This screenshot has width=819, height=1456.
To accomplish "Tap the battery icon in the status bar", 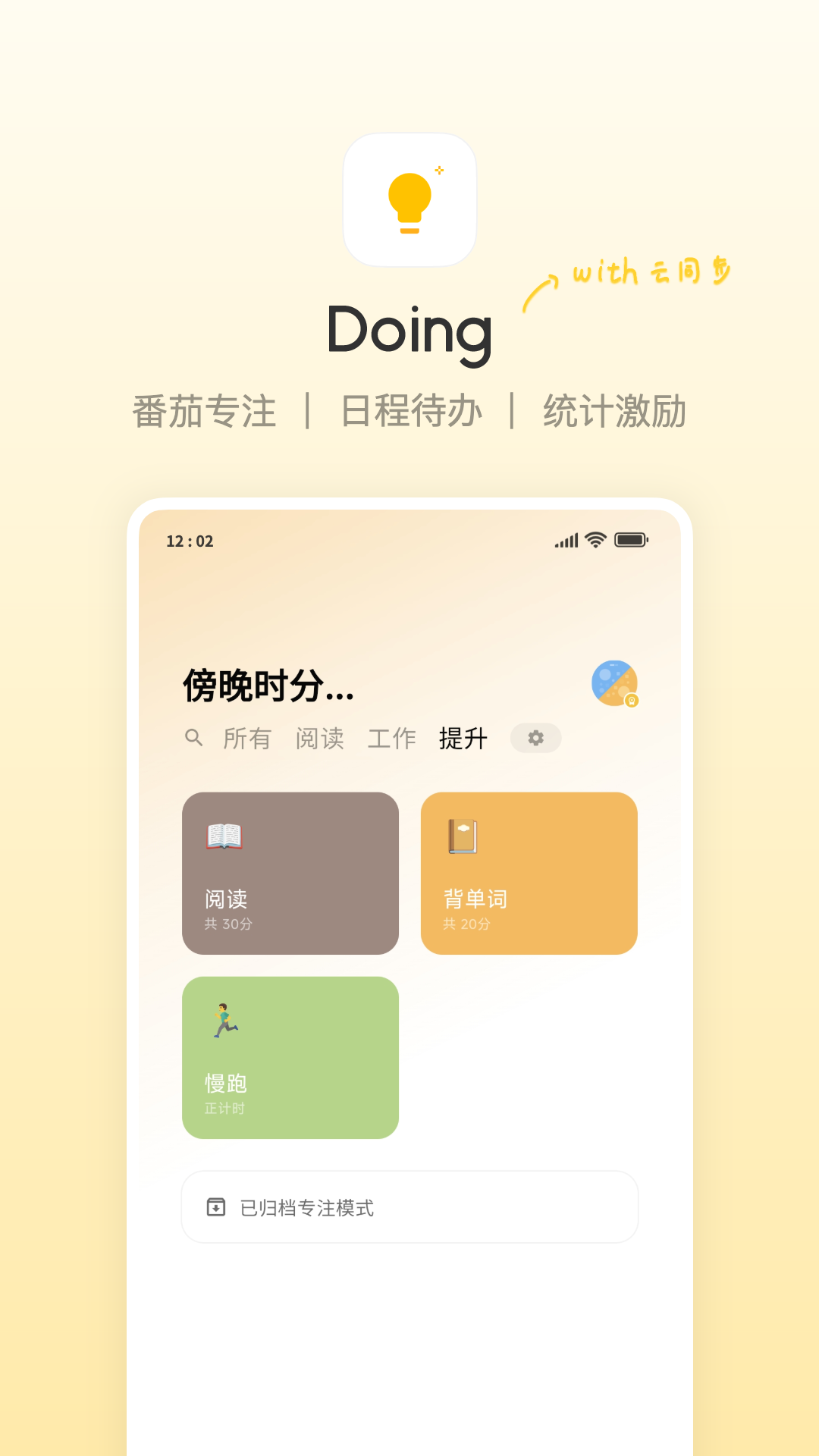I will coord(632,538).
